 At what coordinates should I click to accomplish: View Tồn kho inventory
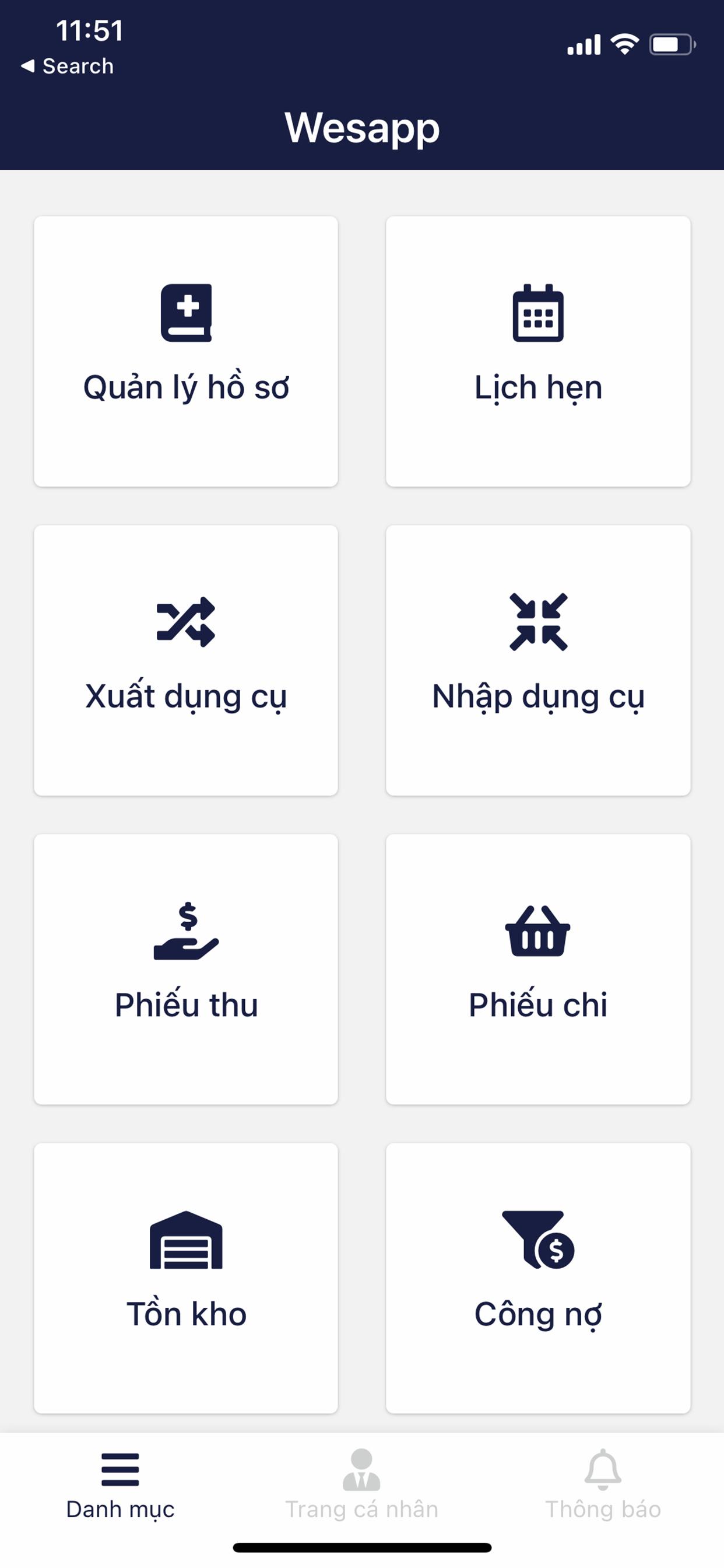[x=185, y=1277]
